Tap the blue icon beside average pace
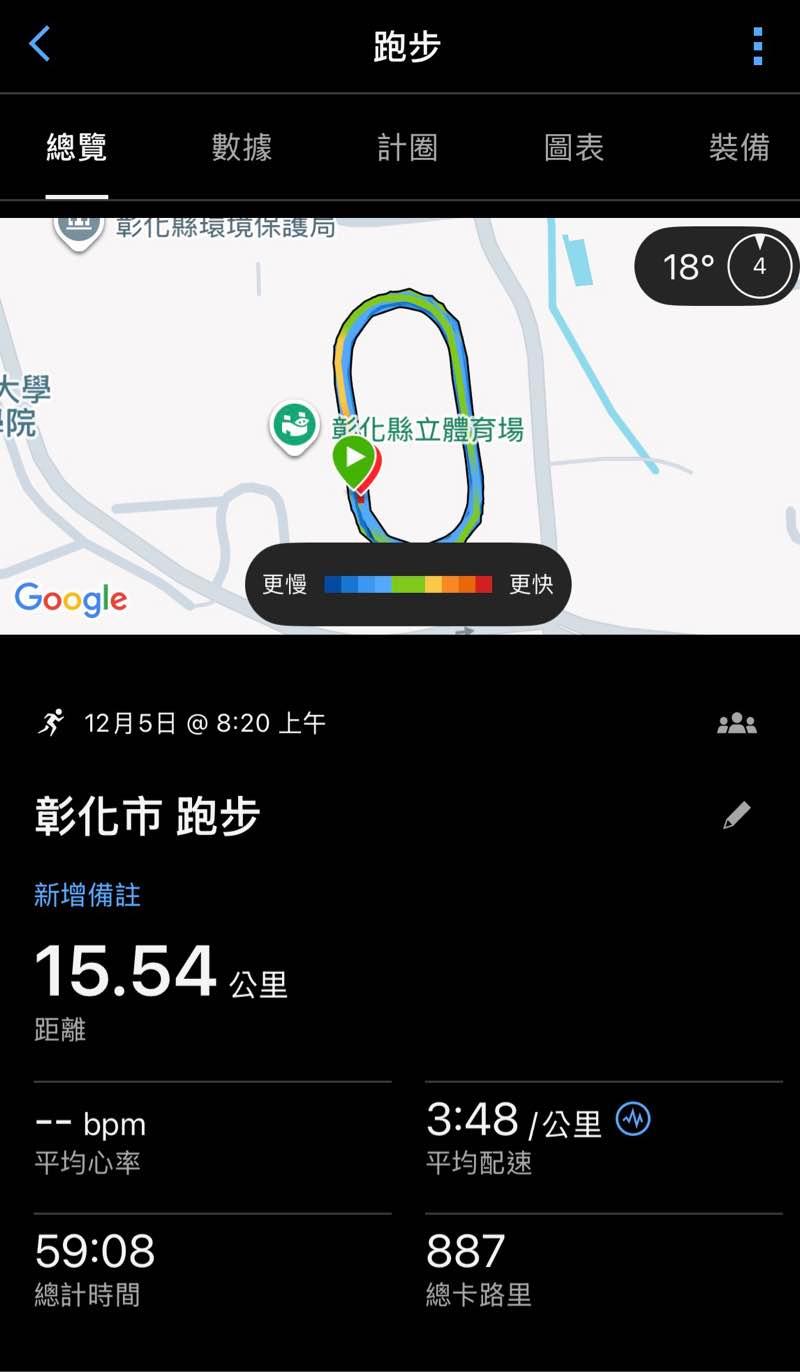The height and width of the screenshot is (1372, 800). 633,1119
